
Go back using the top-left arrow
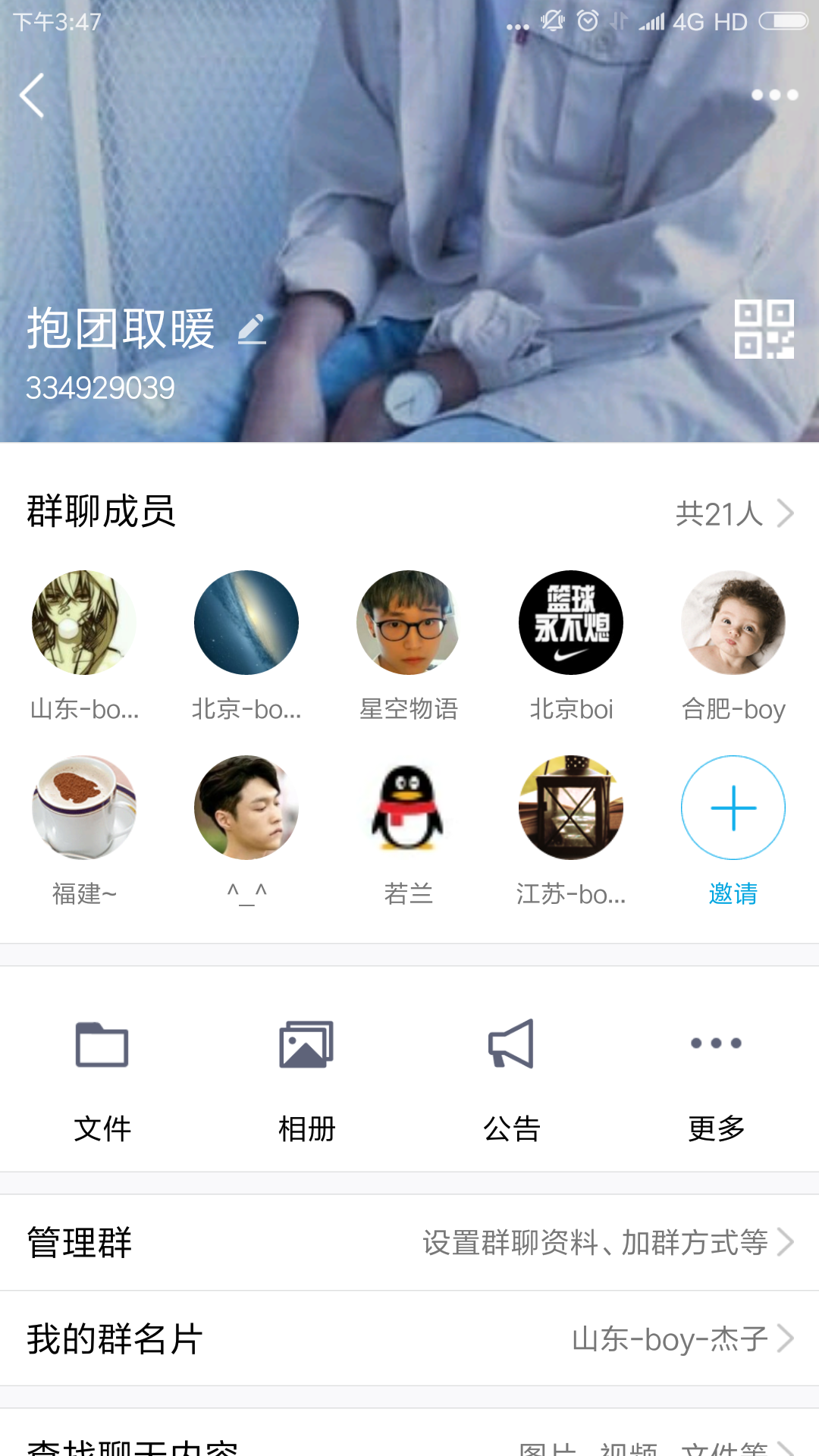(x=32, y=96)
